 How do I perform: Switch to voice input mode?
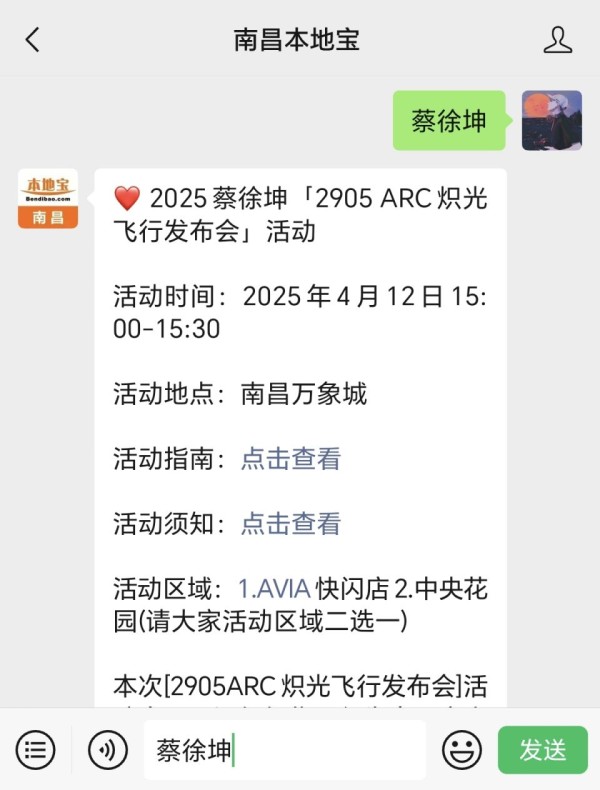[x=108, y=750]
